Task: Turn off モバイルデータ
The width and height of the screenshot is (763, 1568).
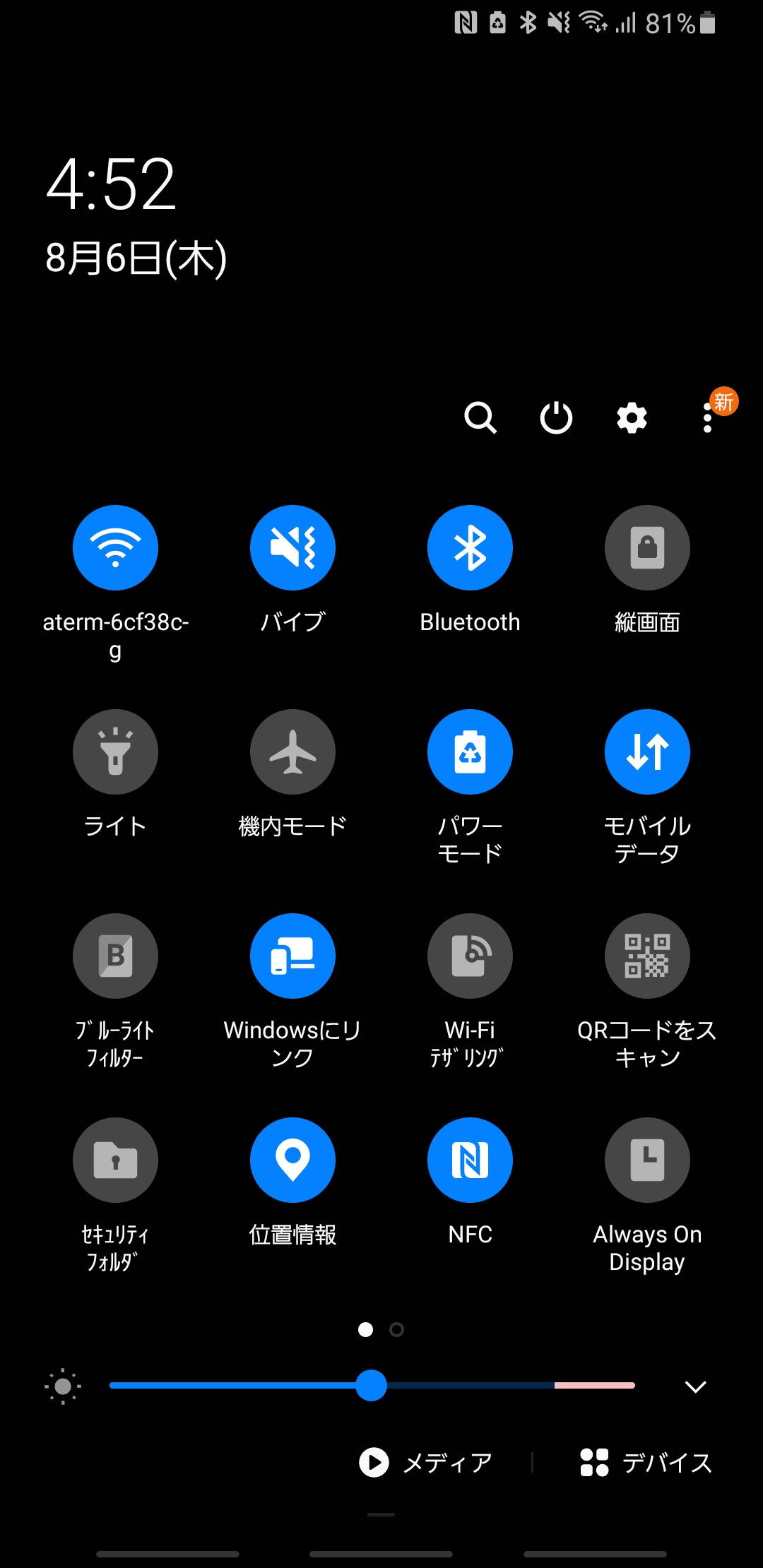Action: click(x=647, y=752)
